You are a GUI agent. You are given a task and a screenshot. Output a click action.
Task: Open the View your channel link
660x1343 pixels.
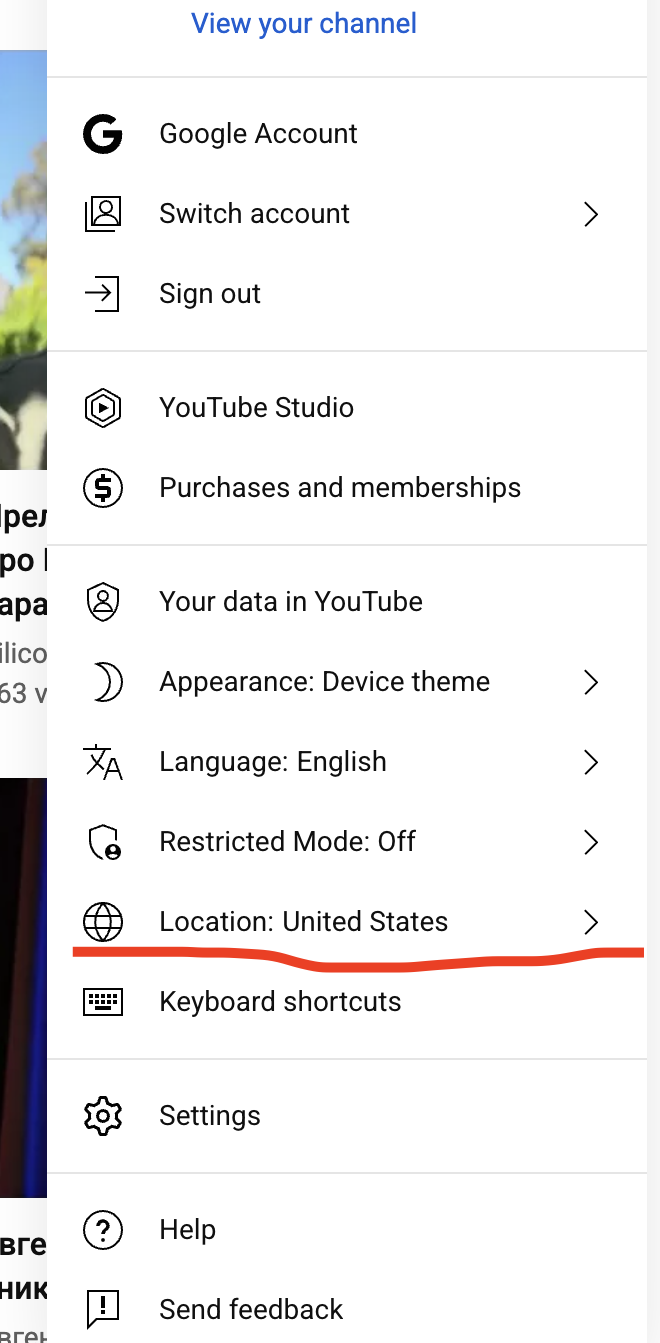304,23
